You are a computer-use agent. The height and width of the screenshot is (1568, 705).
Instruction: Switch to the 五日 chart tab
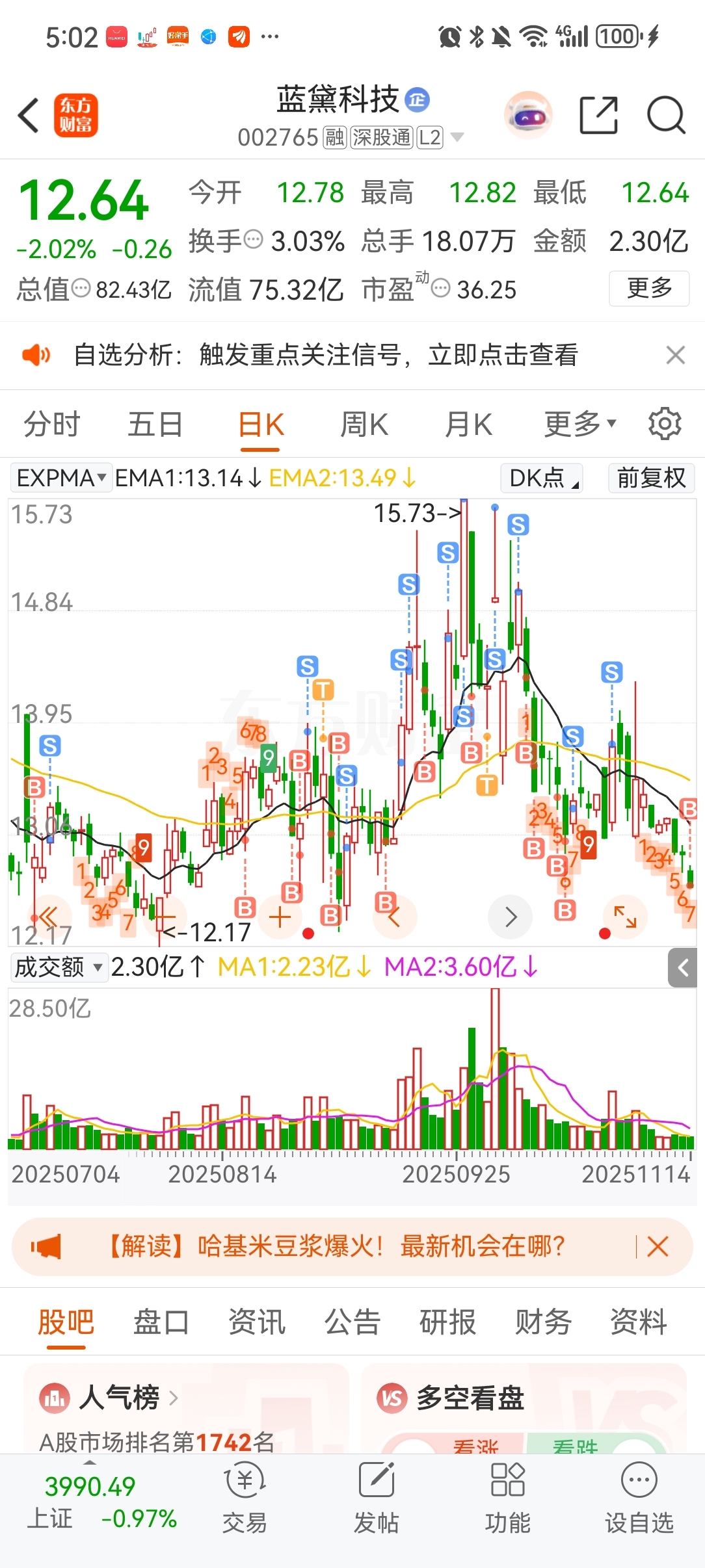(x=155, y=425)
